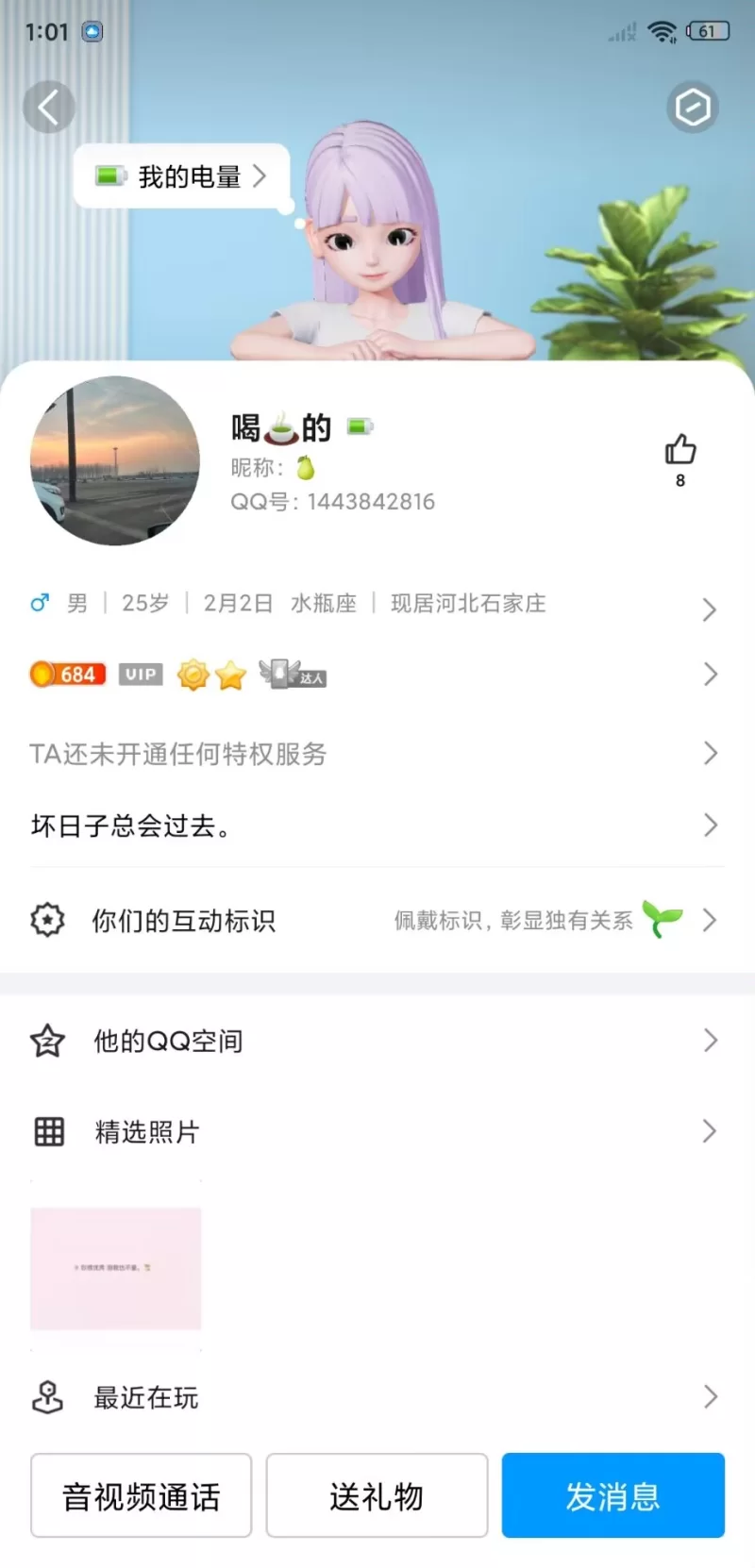
Task: Like this profile with the thumbs-up
Action: [679, 451]
